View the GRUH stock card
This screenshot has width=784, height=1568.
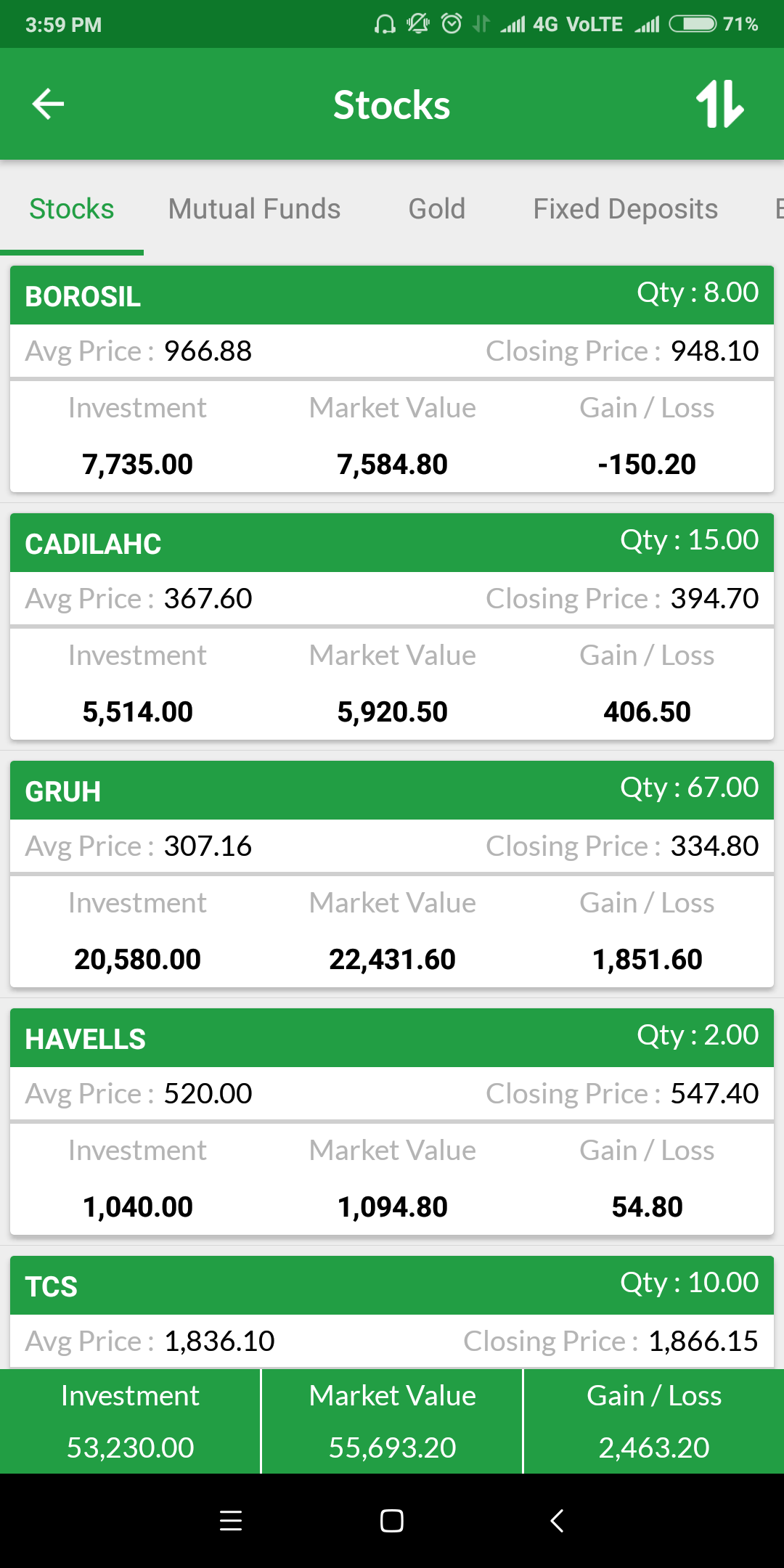(x=392, y=874)
